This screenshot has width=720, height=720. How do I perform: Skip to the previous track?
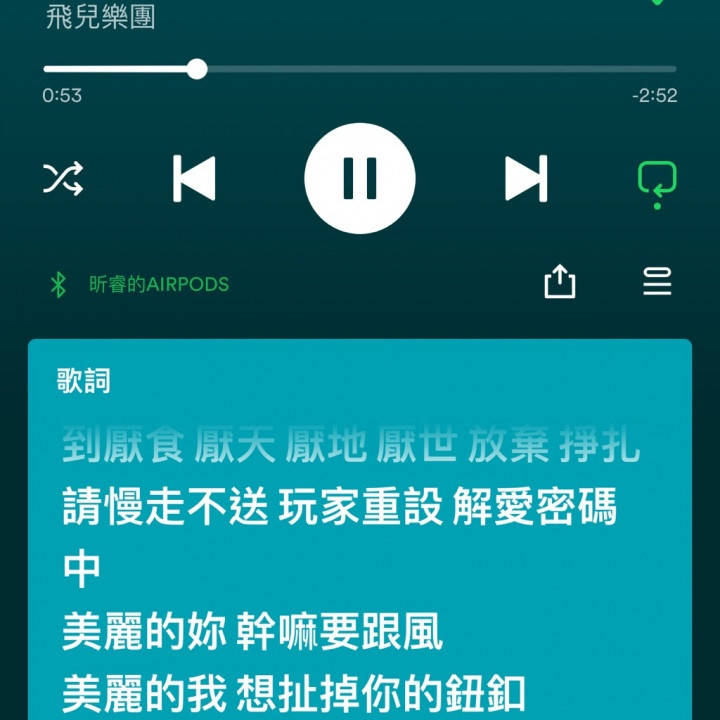pos(194,178)
